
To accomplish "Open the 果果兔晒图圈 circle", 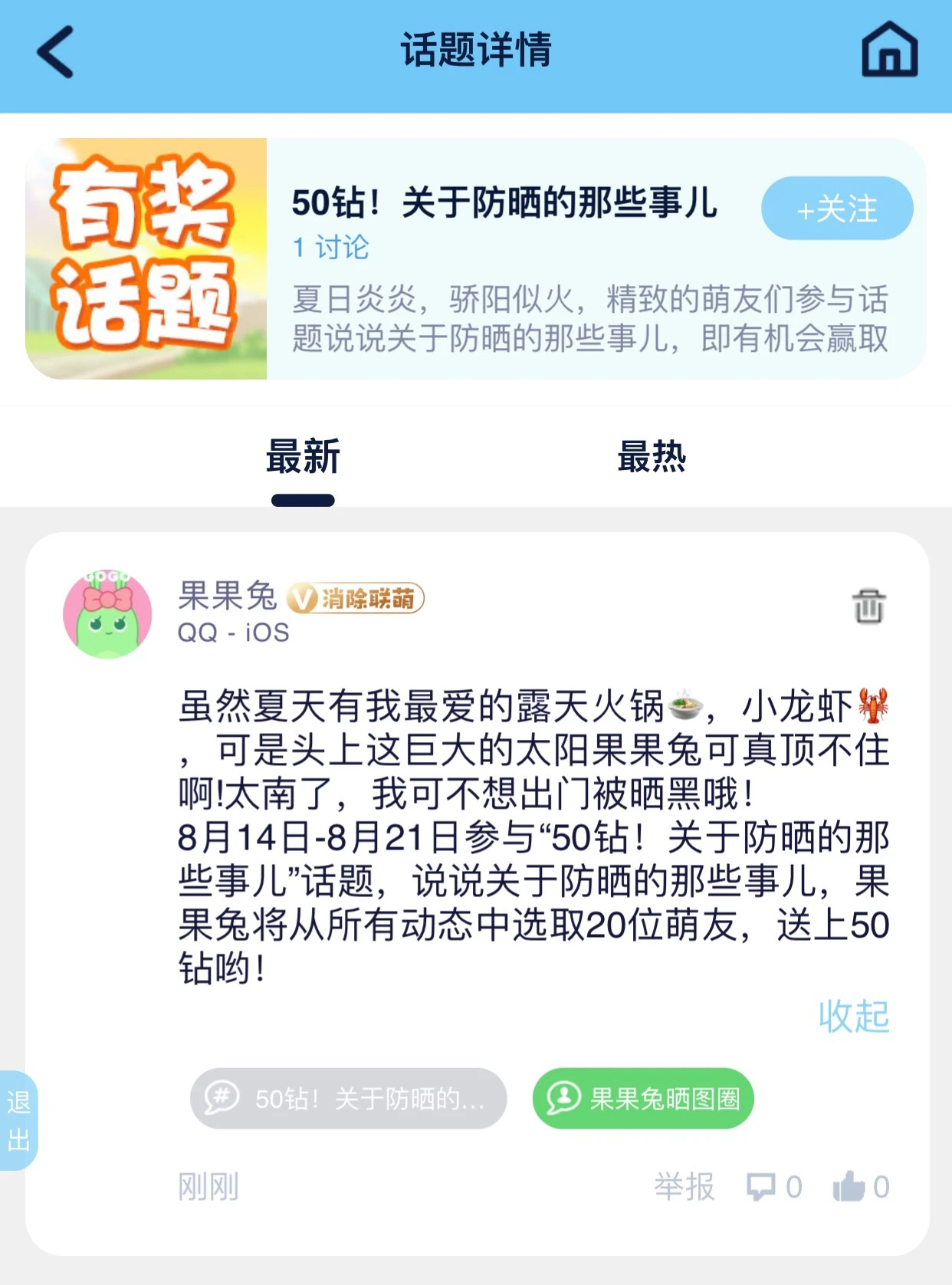I will (x=643, y=1099).
